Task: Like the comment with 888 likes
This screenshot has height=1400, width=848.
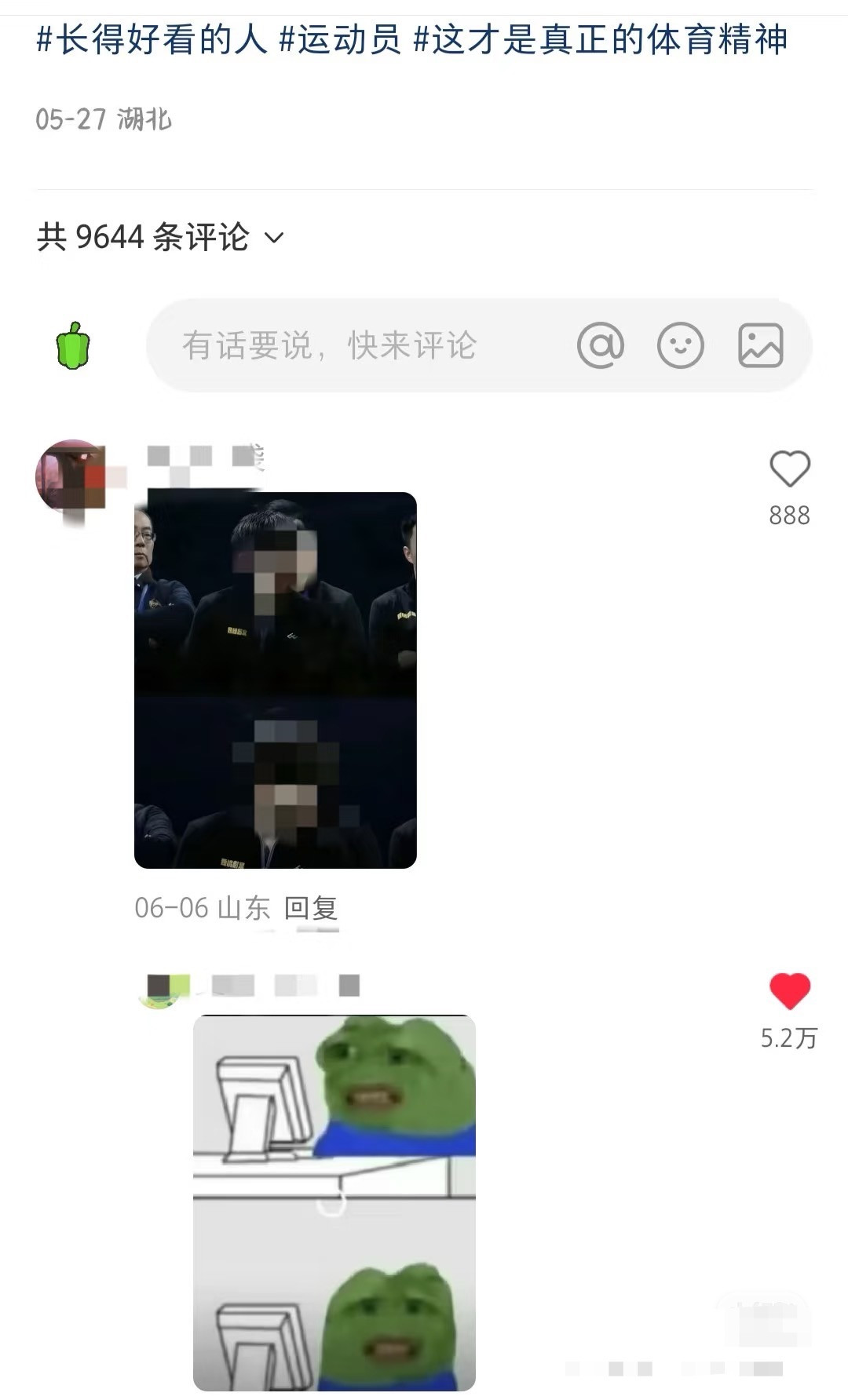Action: coord(789,469)
